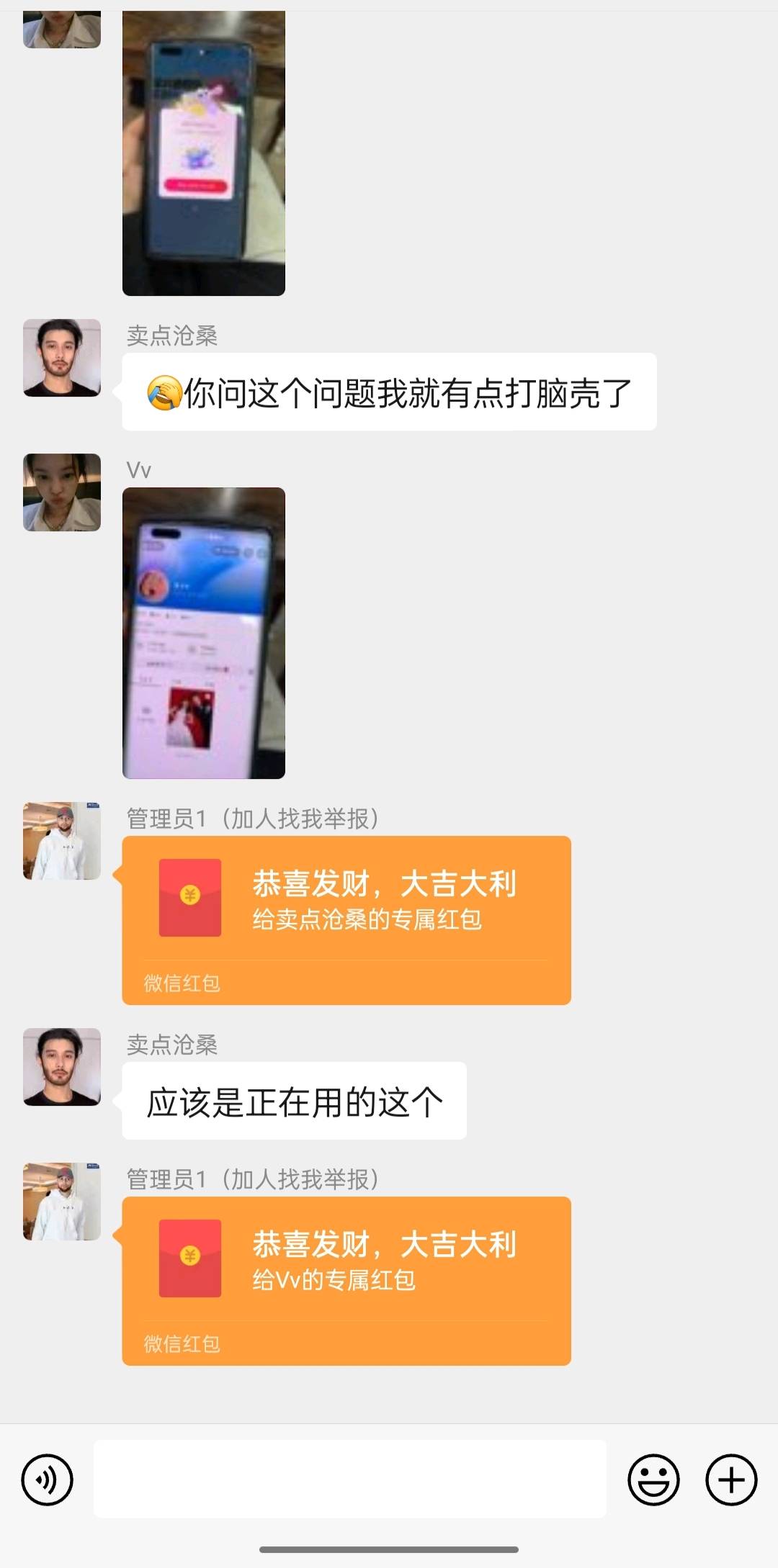This screenshot has width=778, height=1568.
Task: Open red packet for 卖点沧桑
Action: coord(346,919)
